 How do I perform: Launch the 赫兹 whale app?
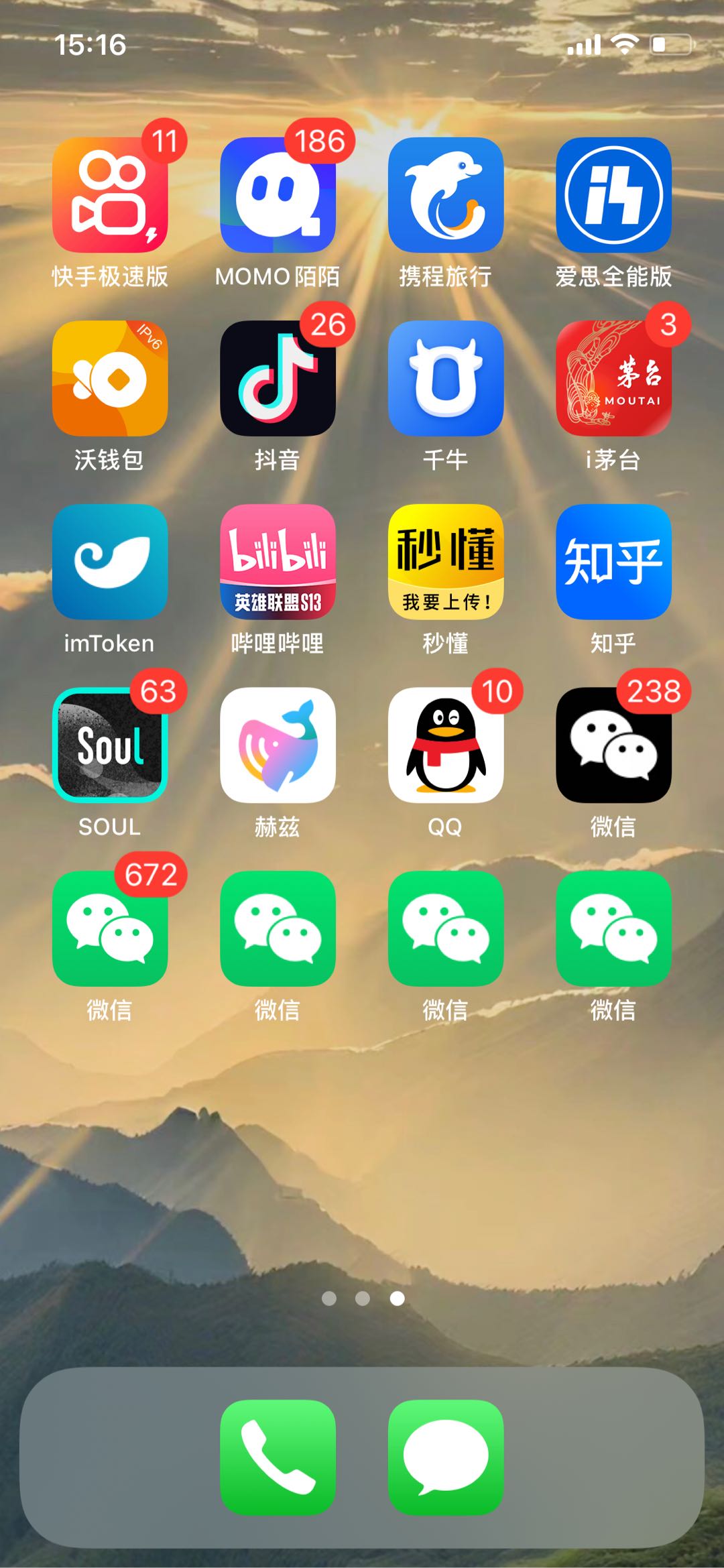278,745
